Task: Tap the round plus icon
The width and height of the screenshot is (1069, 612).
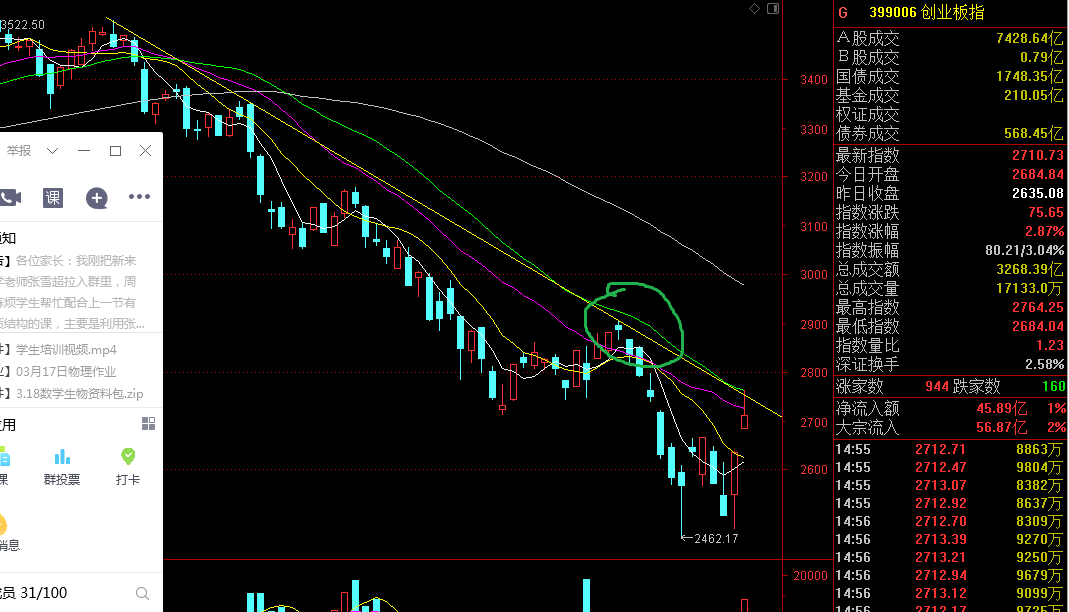Action: 97,197
